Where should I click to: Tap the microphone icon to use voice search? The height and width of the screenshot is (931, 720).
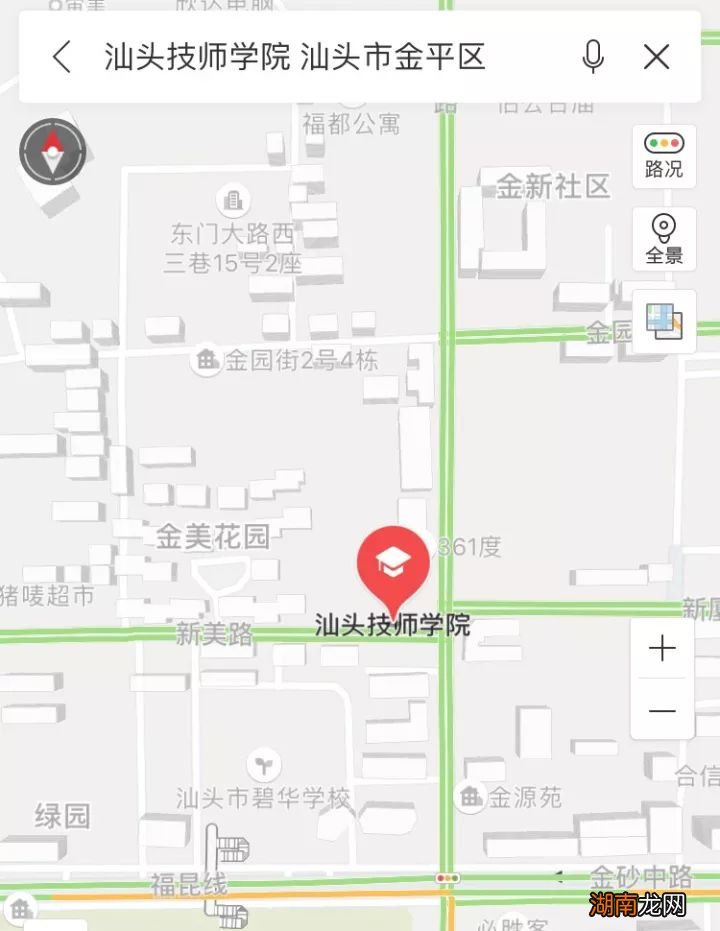(594, 57)
